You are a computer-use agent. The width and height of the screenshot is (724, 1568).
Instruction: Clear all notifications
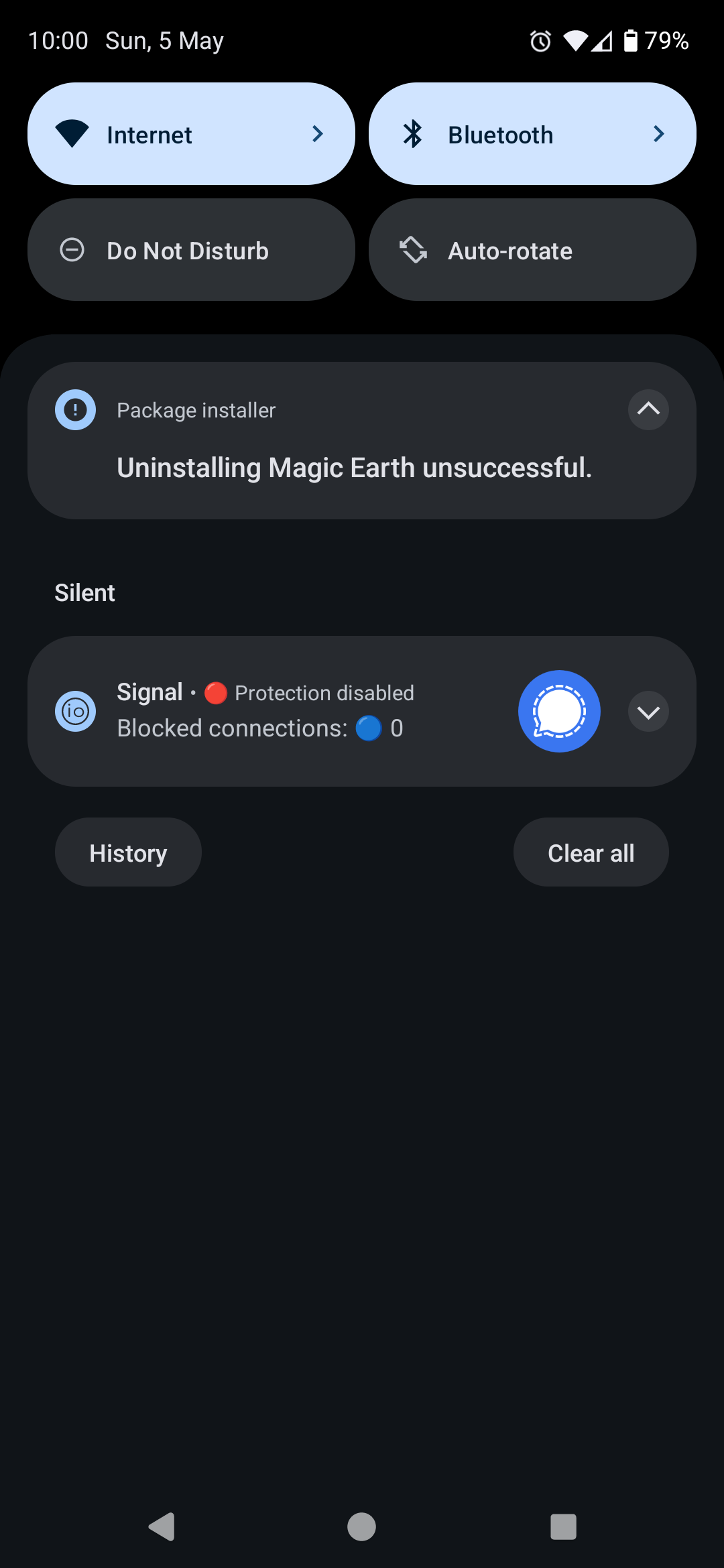click(591, 852)
